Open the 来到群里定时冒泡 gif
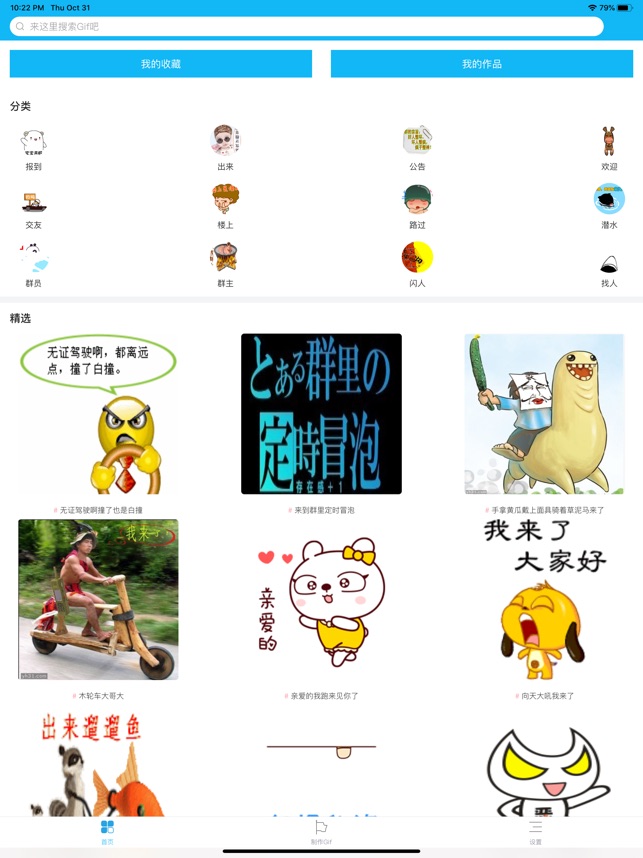 pos(321,414)
